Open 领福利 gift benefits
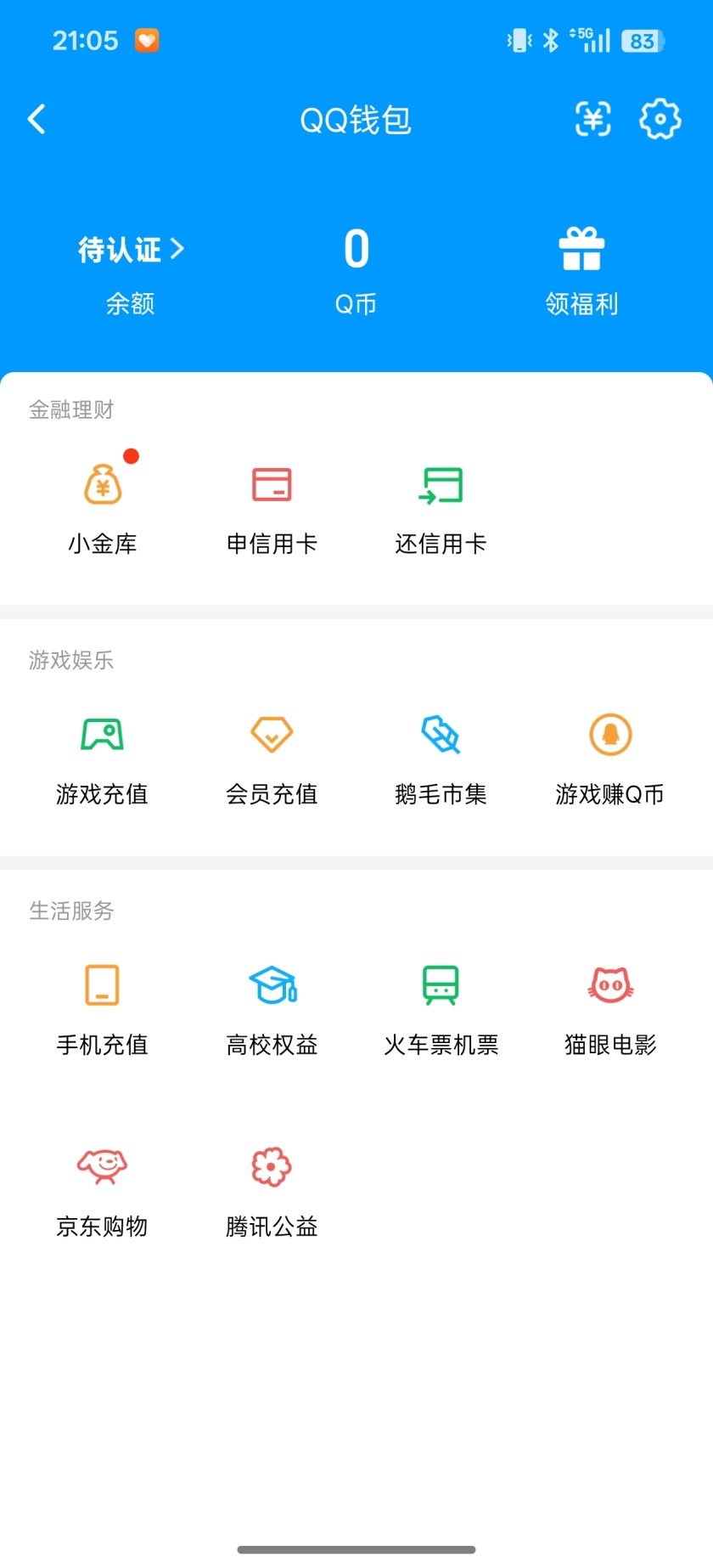The height and width of the screenshot is (1568, 713). pos(581,268)
